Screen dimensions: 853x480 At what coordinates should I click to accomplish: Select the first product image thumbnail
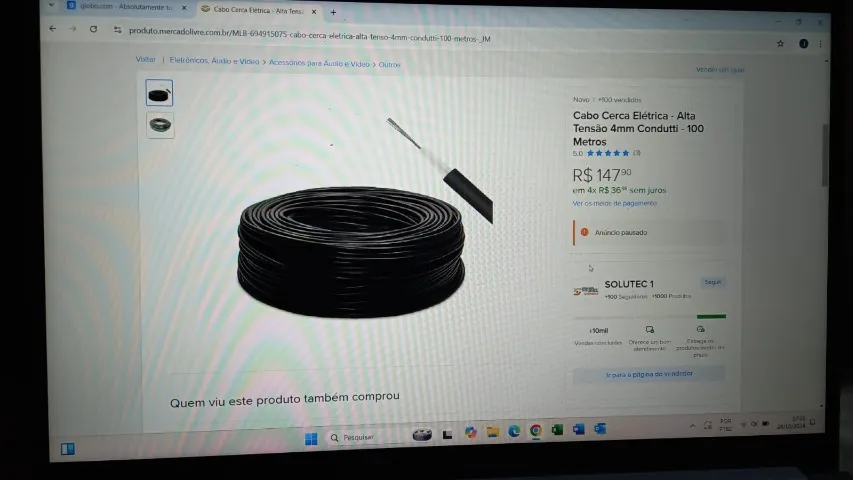point(160,94)
